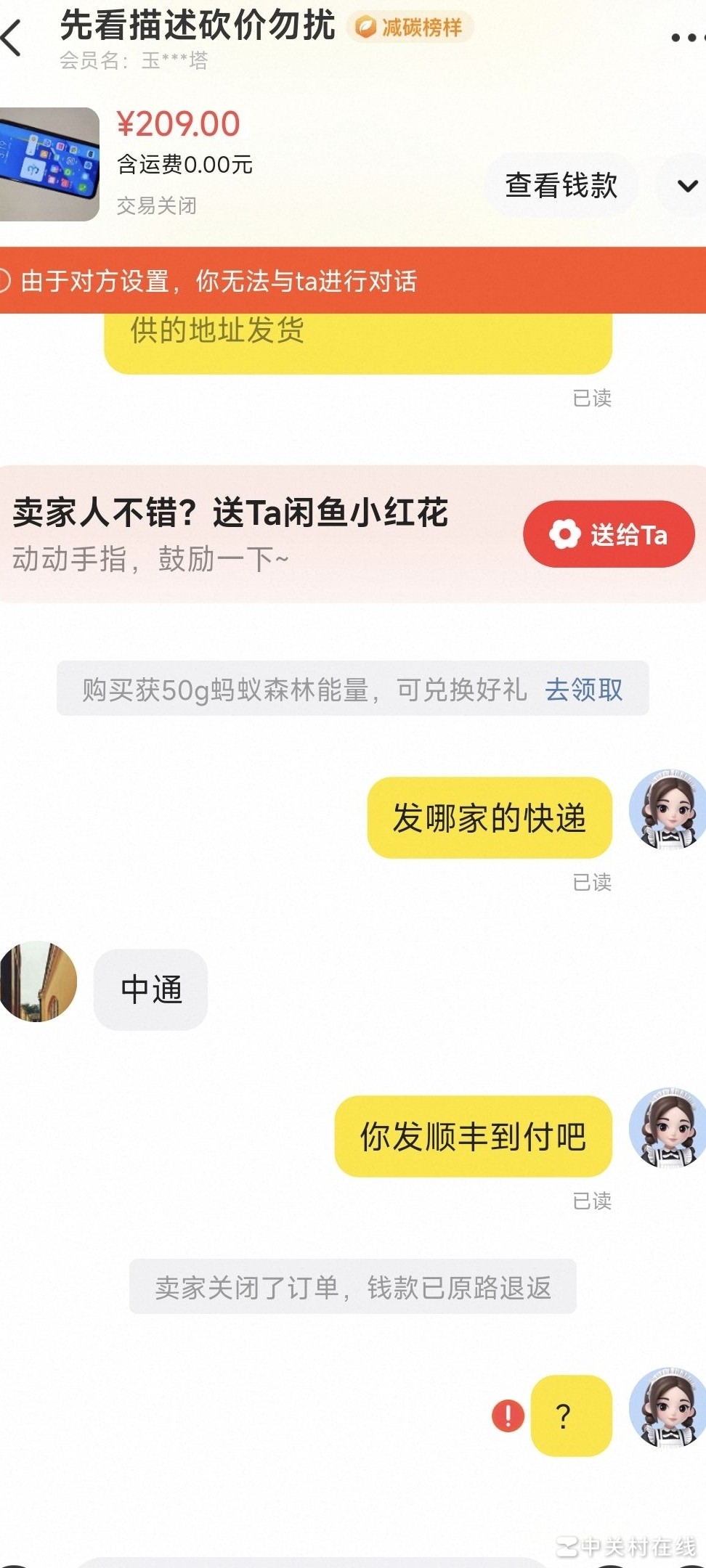Tap the 去领取 link for forest energy
706x1568 pixels.
pyautogui.click(x=584, y=689)
